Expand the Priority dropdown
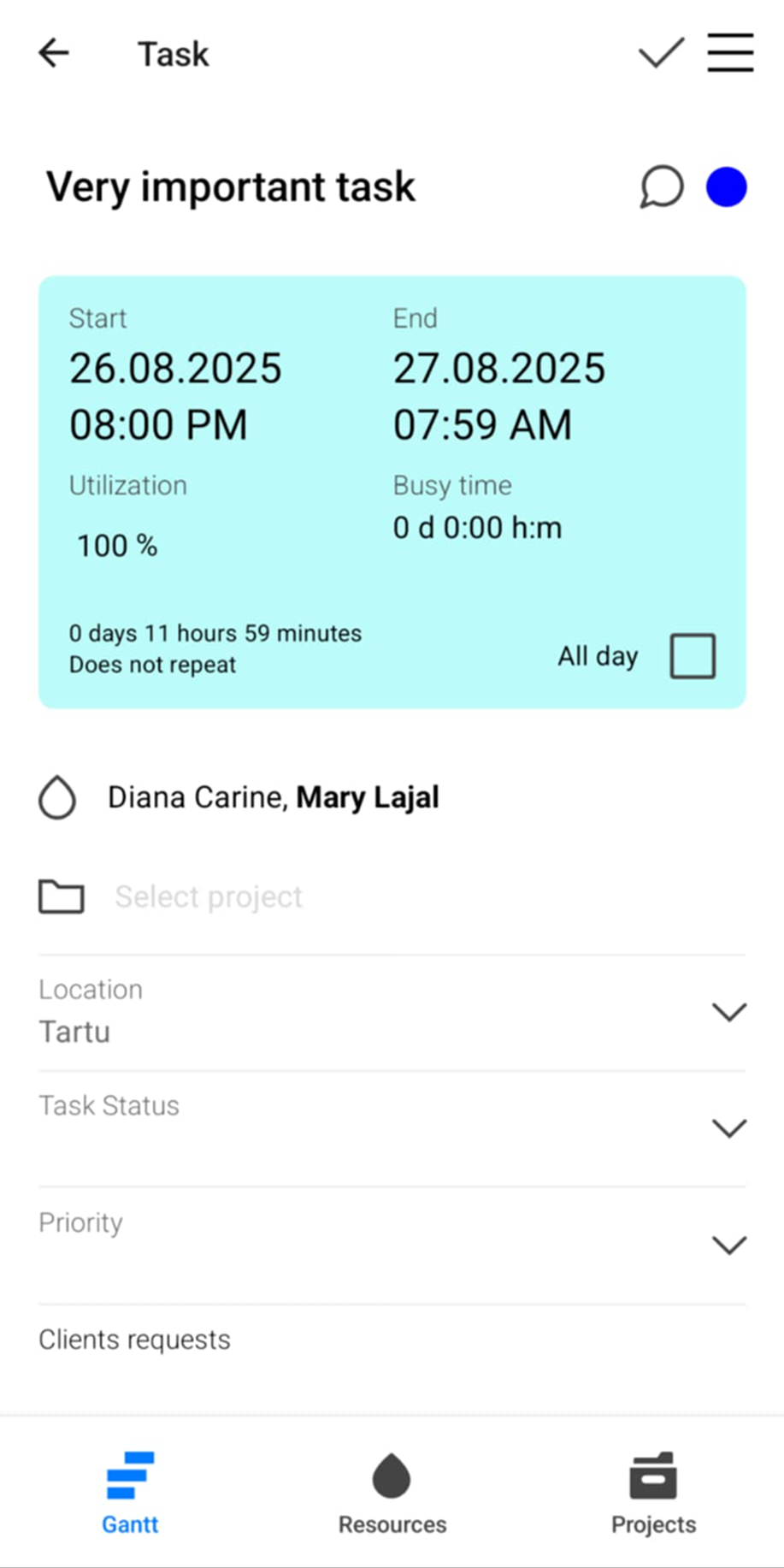The image size is (784, 1568). [x=728, y=1245]
